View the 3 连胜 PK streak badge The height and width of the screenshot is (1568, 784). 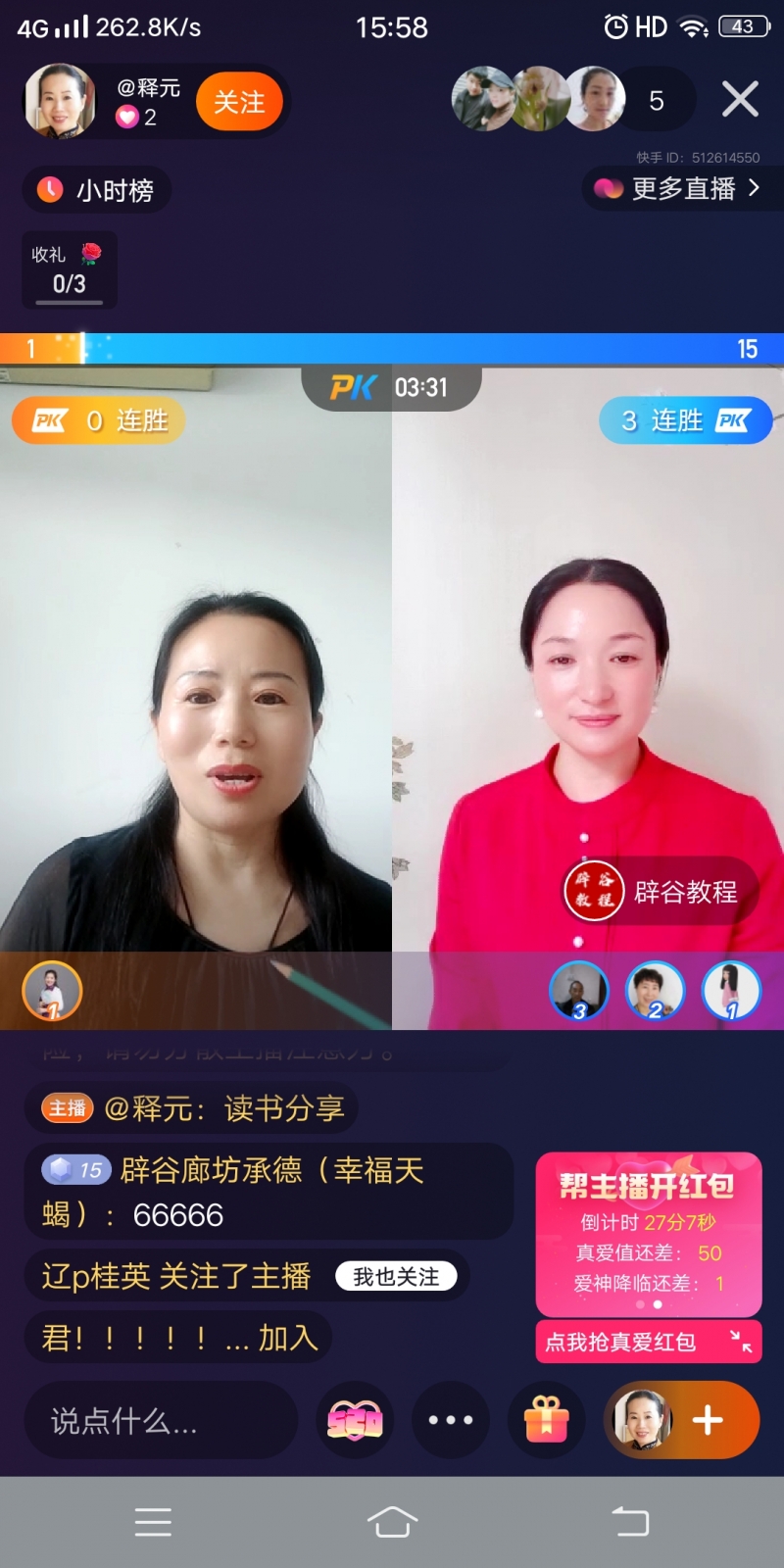(685, 421)
